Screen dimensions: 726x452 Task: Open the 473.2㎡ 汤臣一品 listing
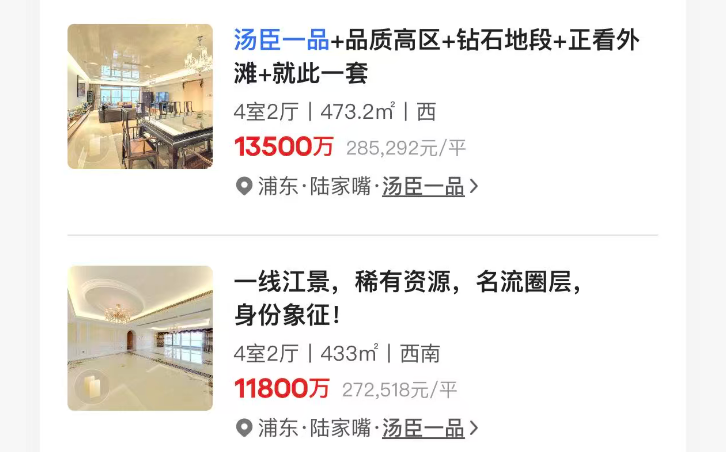click(436, 57)
